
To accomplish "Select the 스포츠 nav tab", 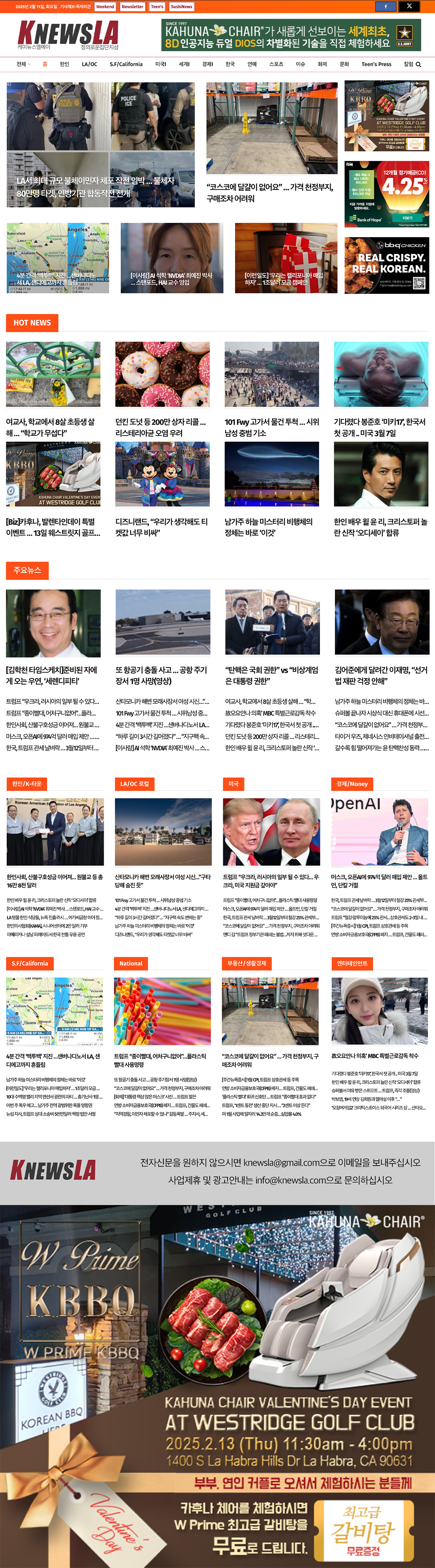I will click(276, 64).
